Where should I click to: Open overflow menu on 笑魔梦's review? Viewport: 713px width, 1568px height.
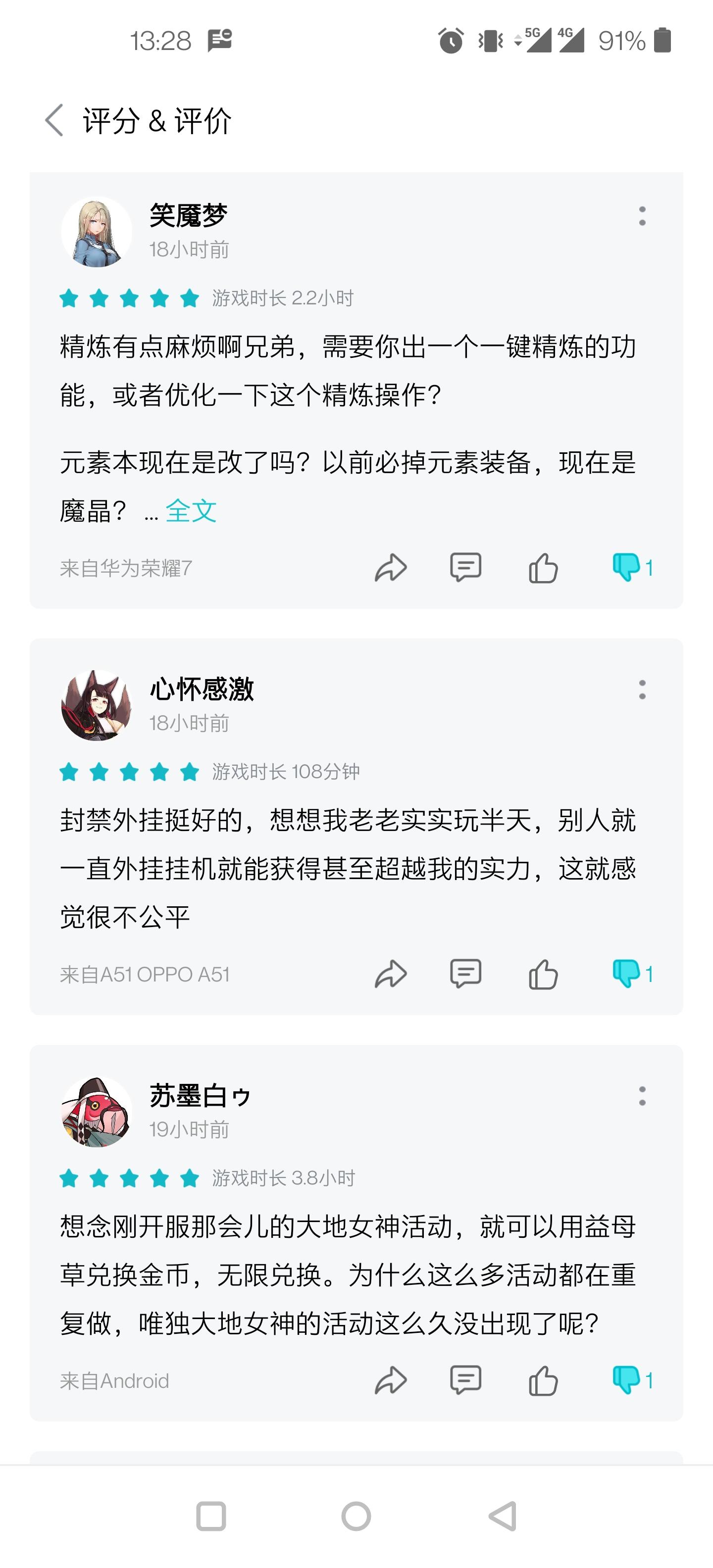pos(642,216)
